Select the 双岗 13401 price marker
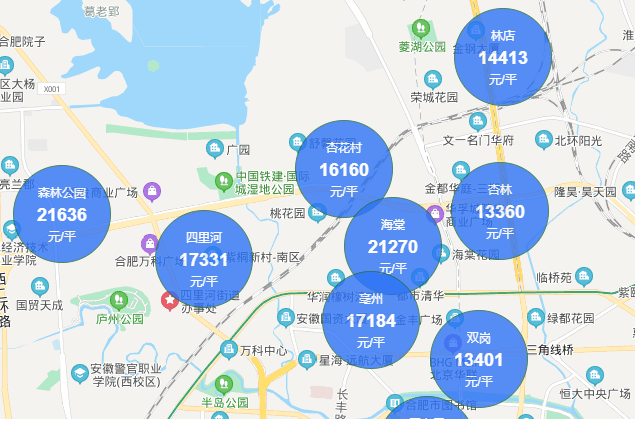 478,358
